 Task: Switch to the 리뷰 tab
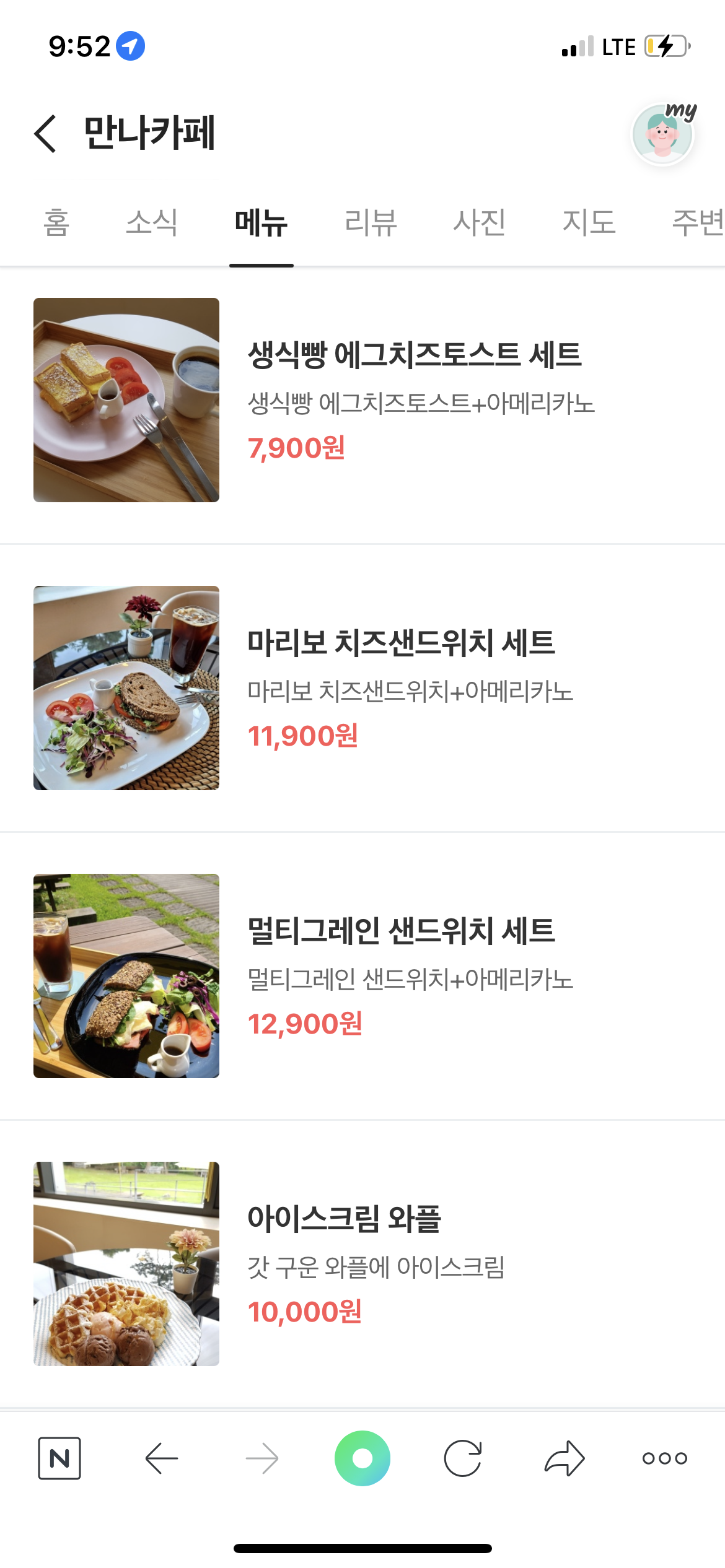click(371, 222)
